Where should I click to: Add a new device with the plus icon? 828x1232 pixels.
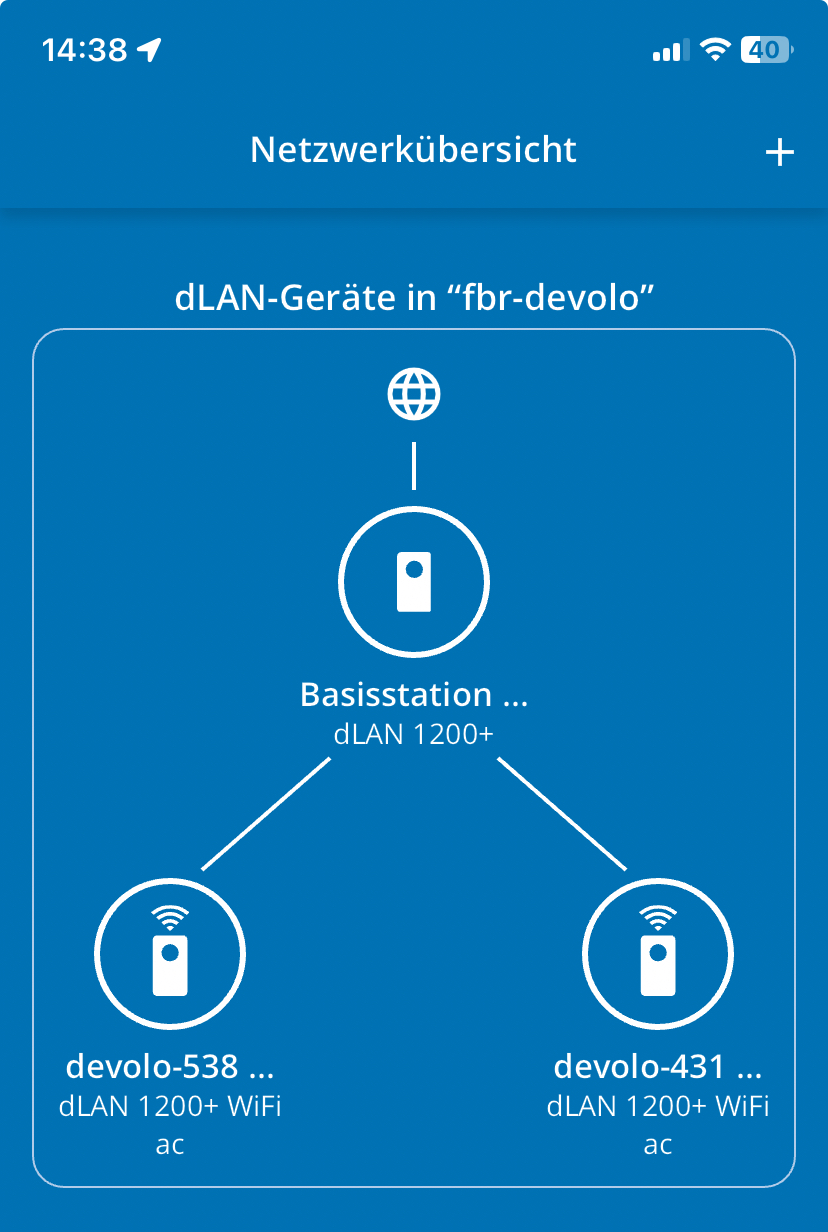click(779, 152)
